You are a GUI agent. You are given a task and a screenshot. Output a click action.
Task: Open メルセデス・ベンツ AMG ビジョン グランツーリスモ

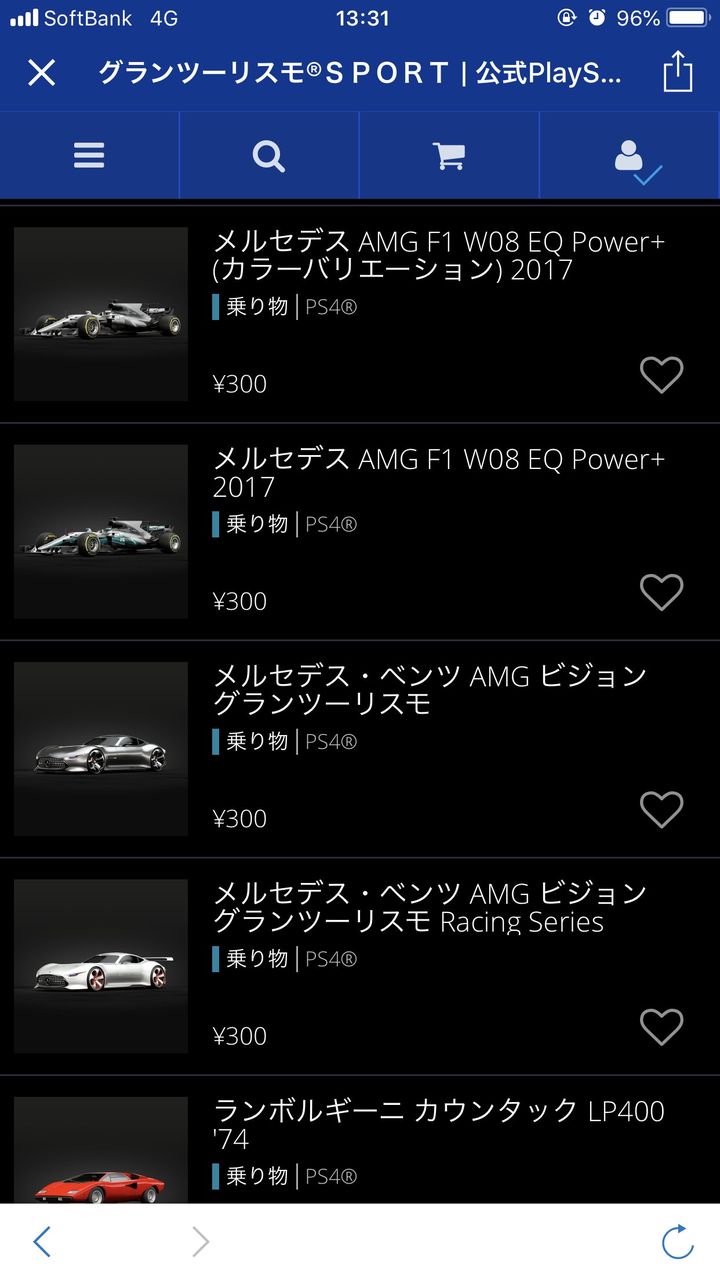click(430, 690)
